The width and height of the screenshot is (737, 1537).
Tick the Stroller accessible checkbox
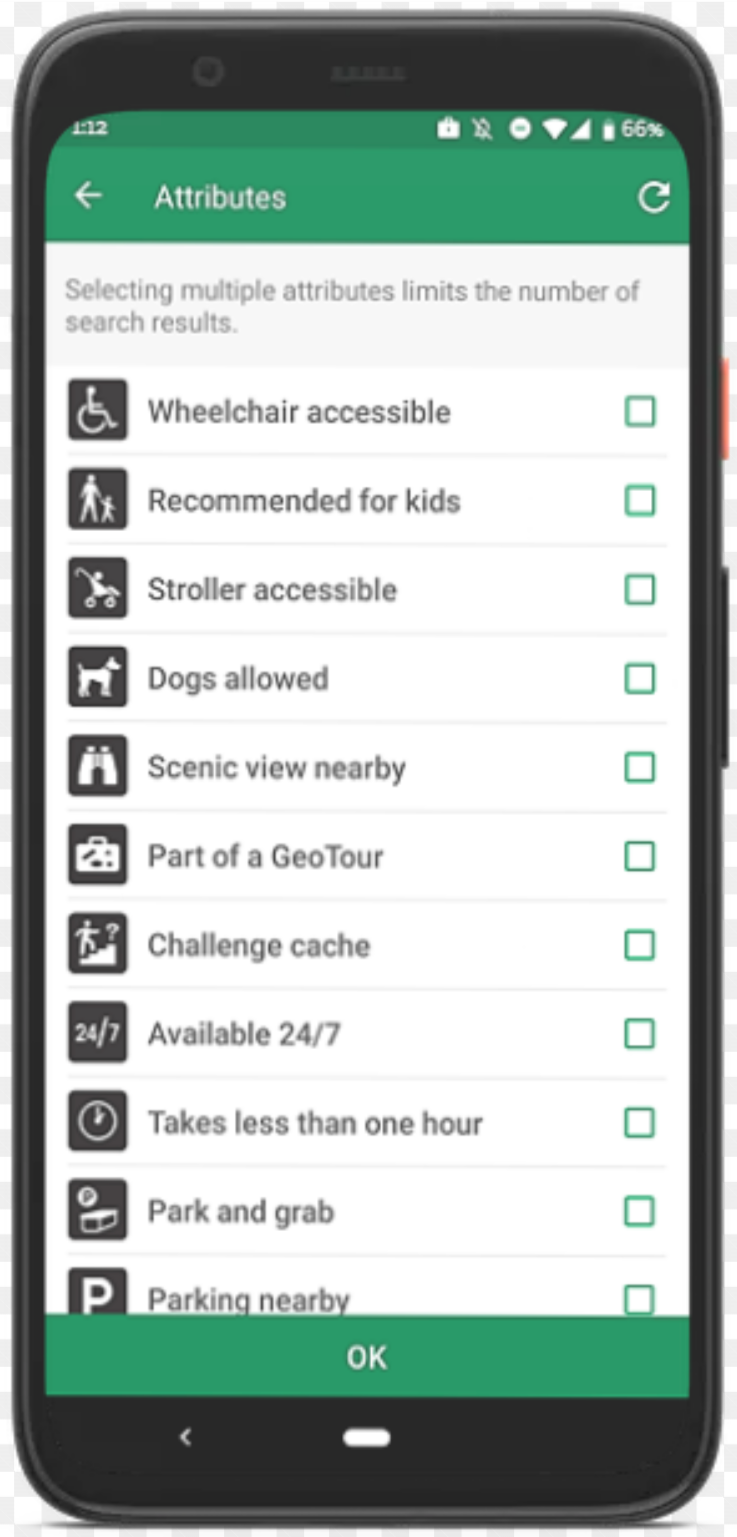tap(640, 589)
